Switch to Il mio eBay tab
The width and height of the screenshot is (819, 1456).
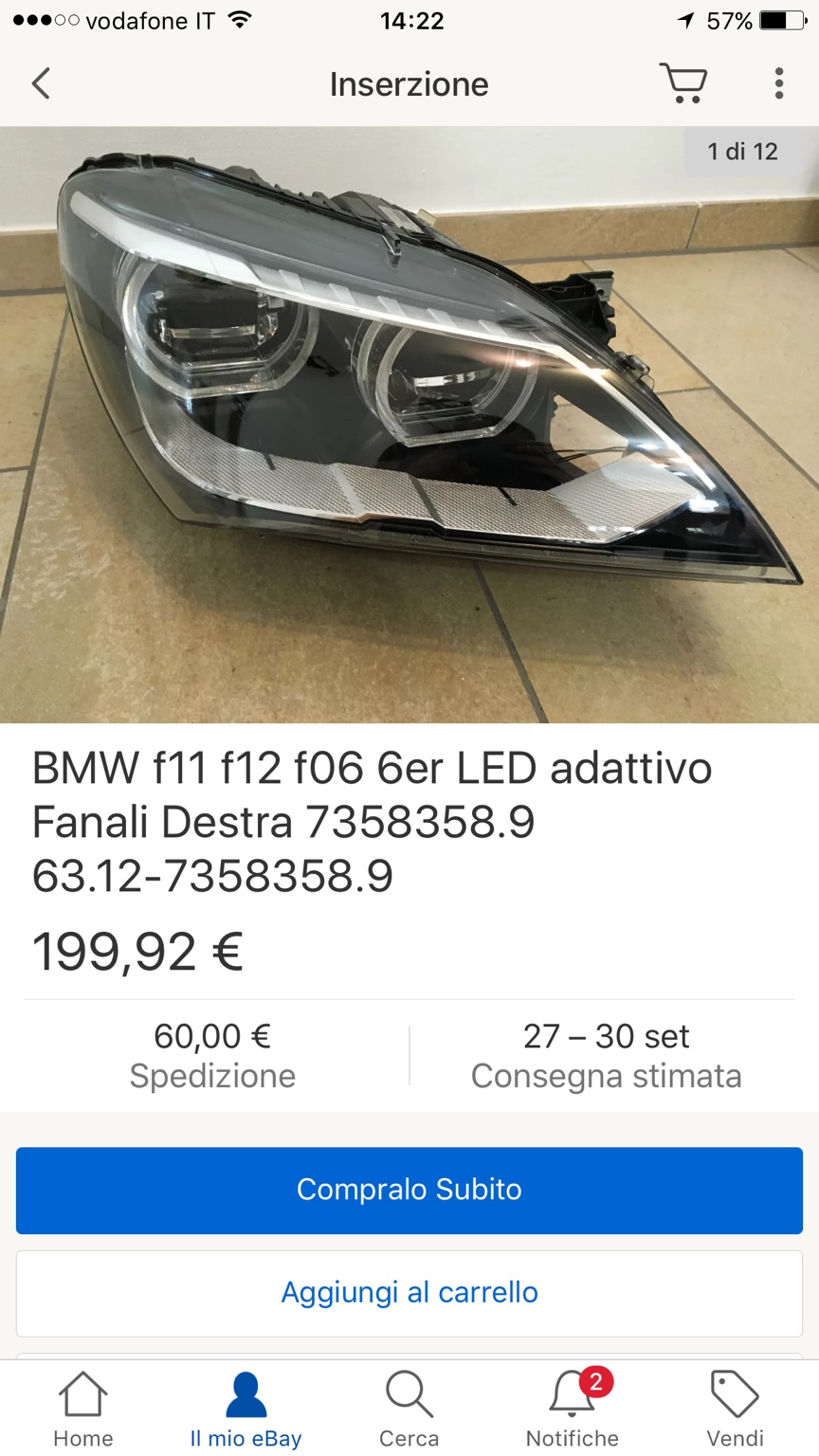[246, 1410]
